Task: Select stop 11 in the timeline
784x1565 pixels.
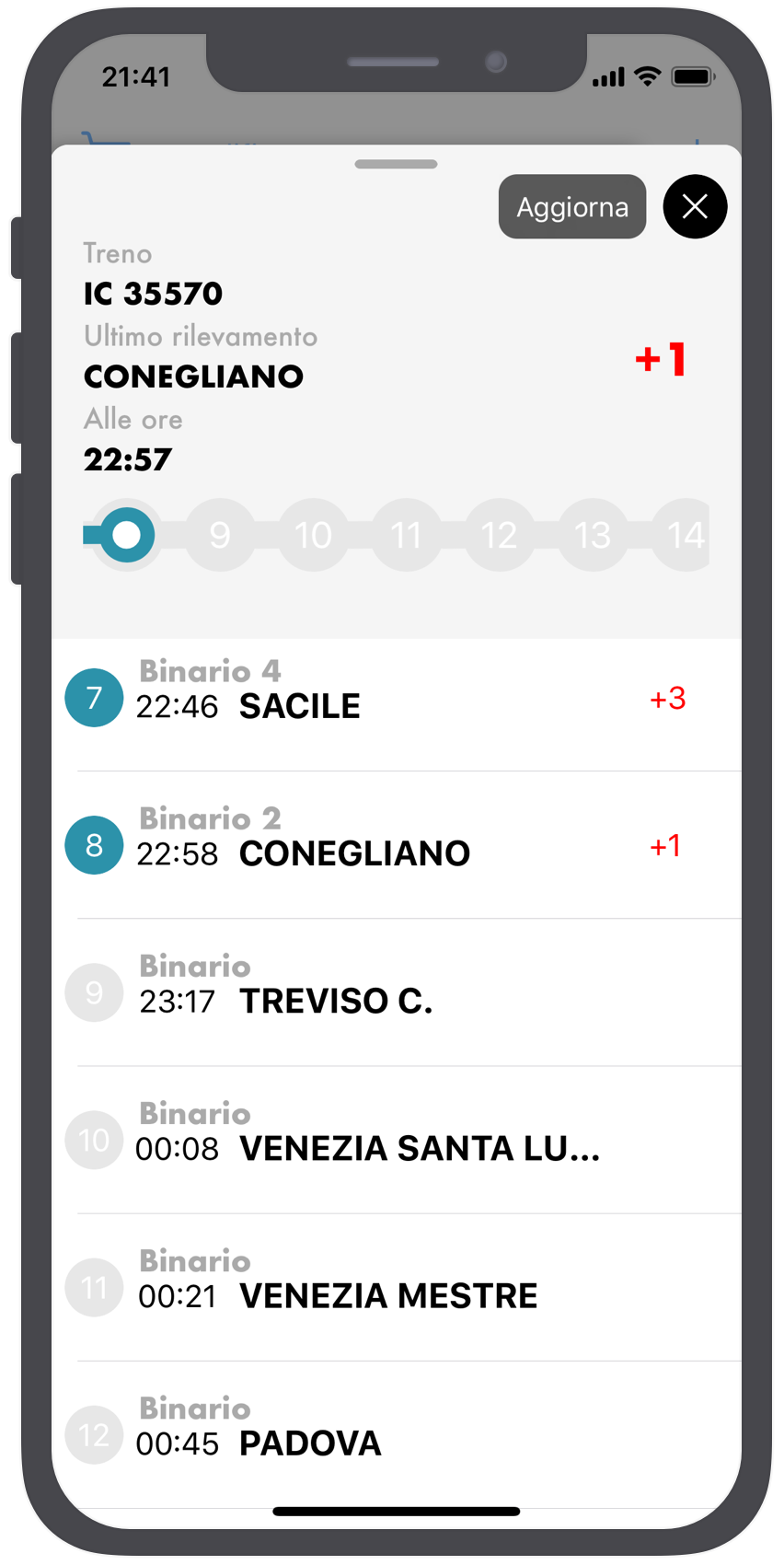Action: point(406,535)
